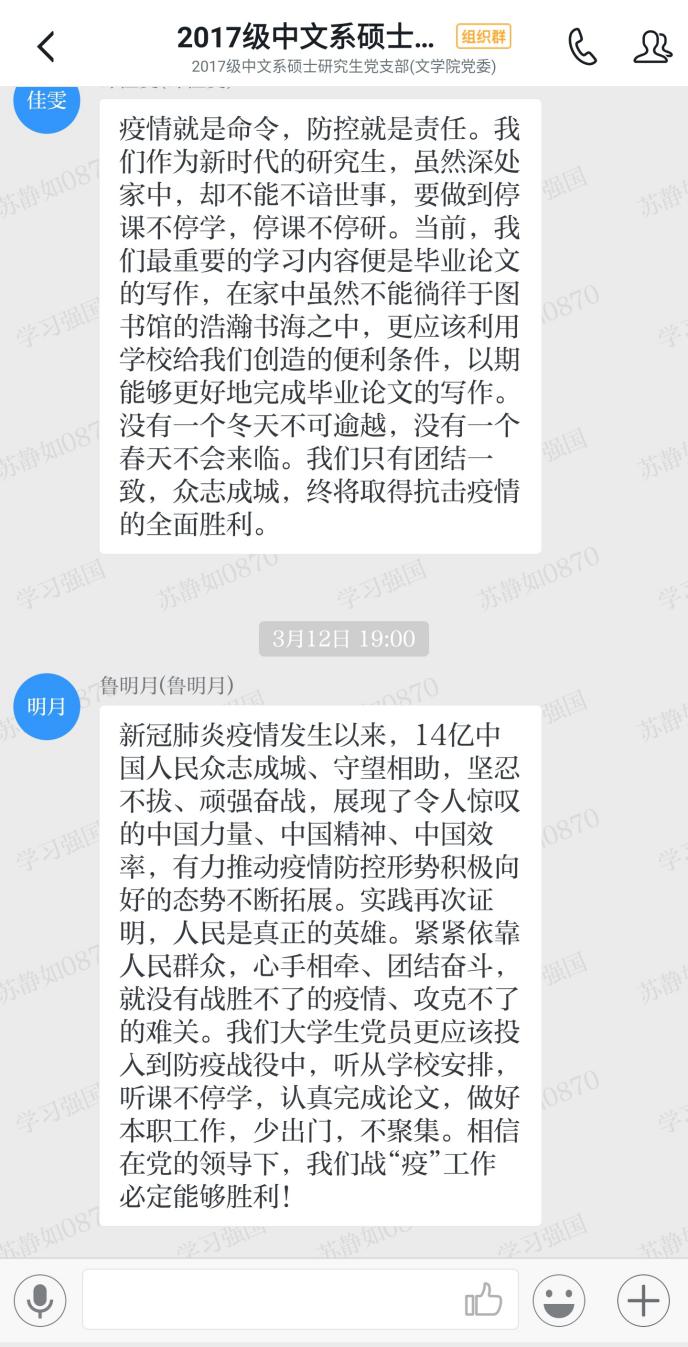Go back from the group chat
The width and height of the screenshot is (688, 1347).
coord(46,47)
